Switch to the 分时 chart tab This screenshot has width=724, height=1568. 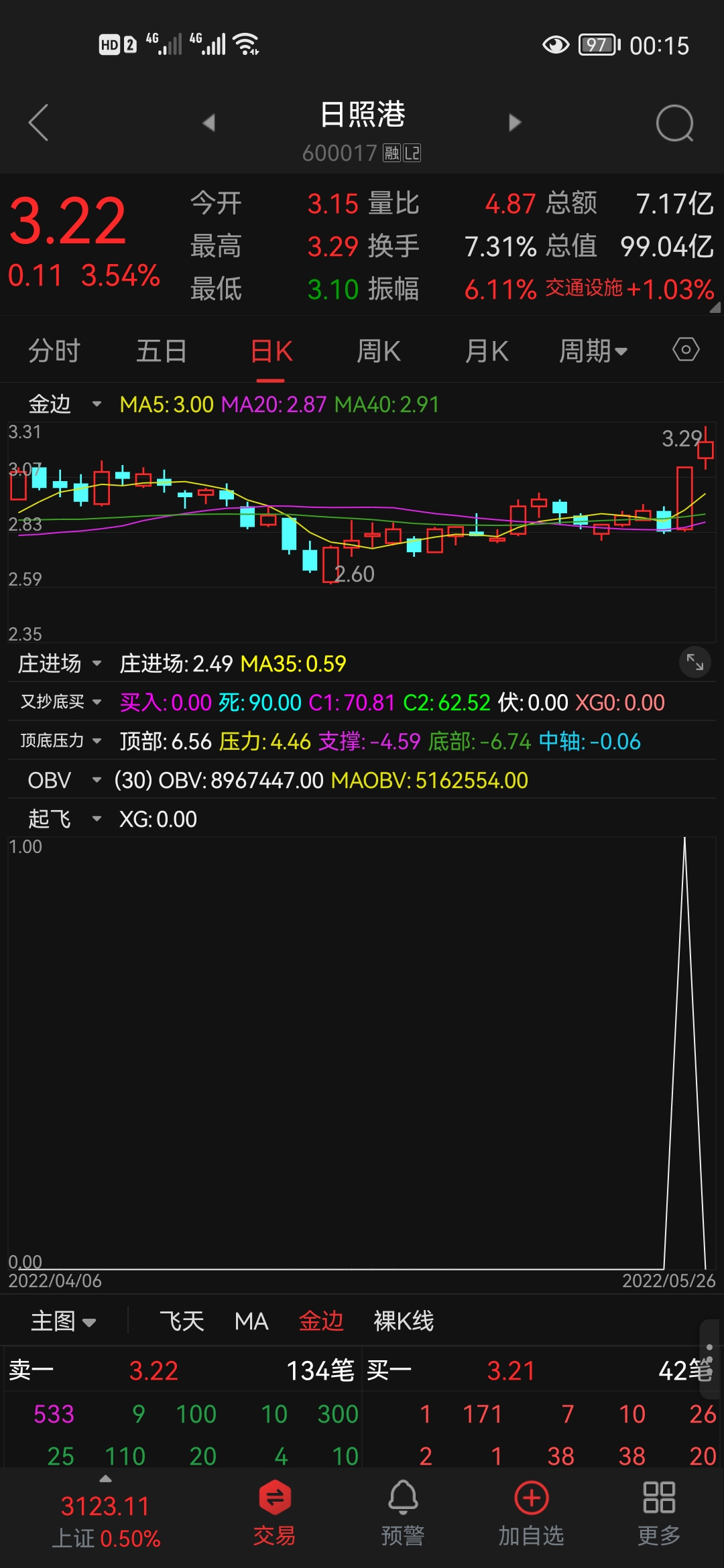click(54, 351)
